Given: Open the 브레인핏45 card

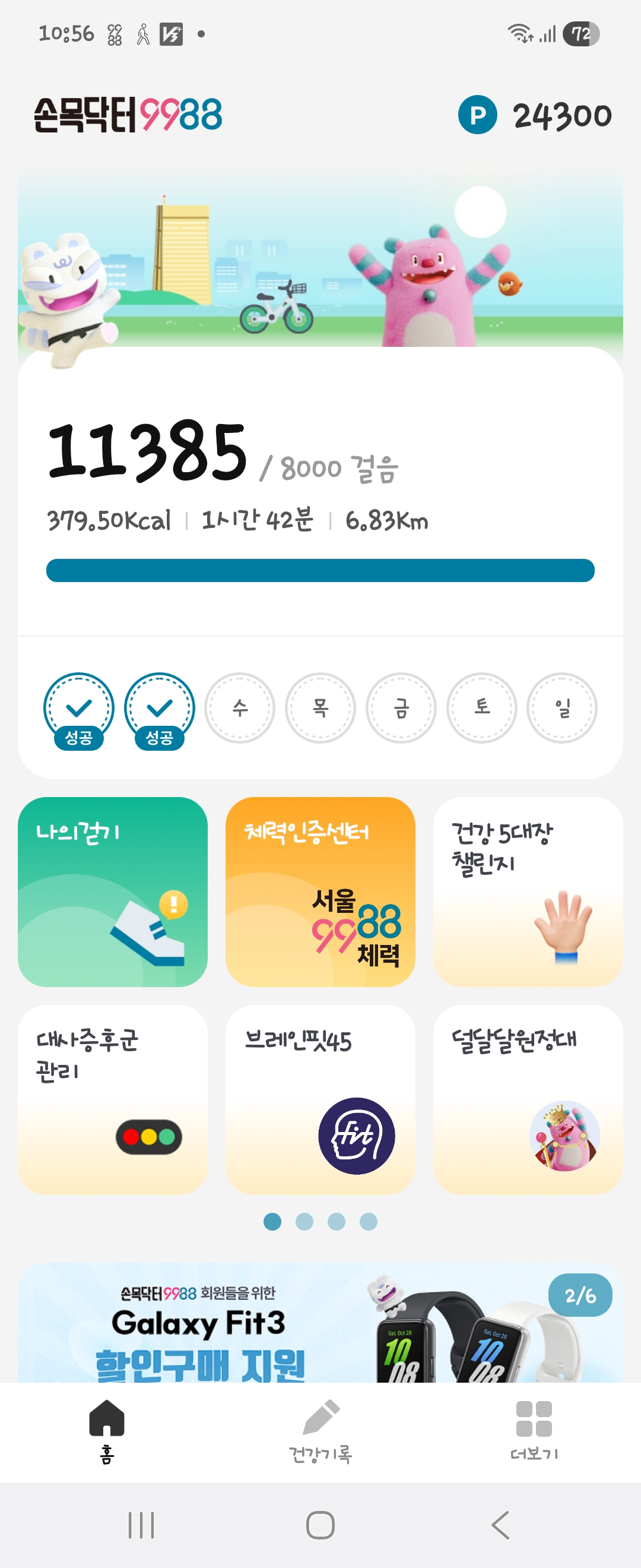Looking at the screenshot, I should click(x=320, y=1099).
